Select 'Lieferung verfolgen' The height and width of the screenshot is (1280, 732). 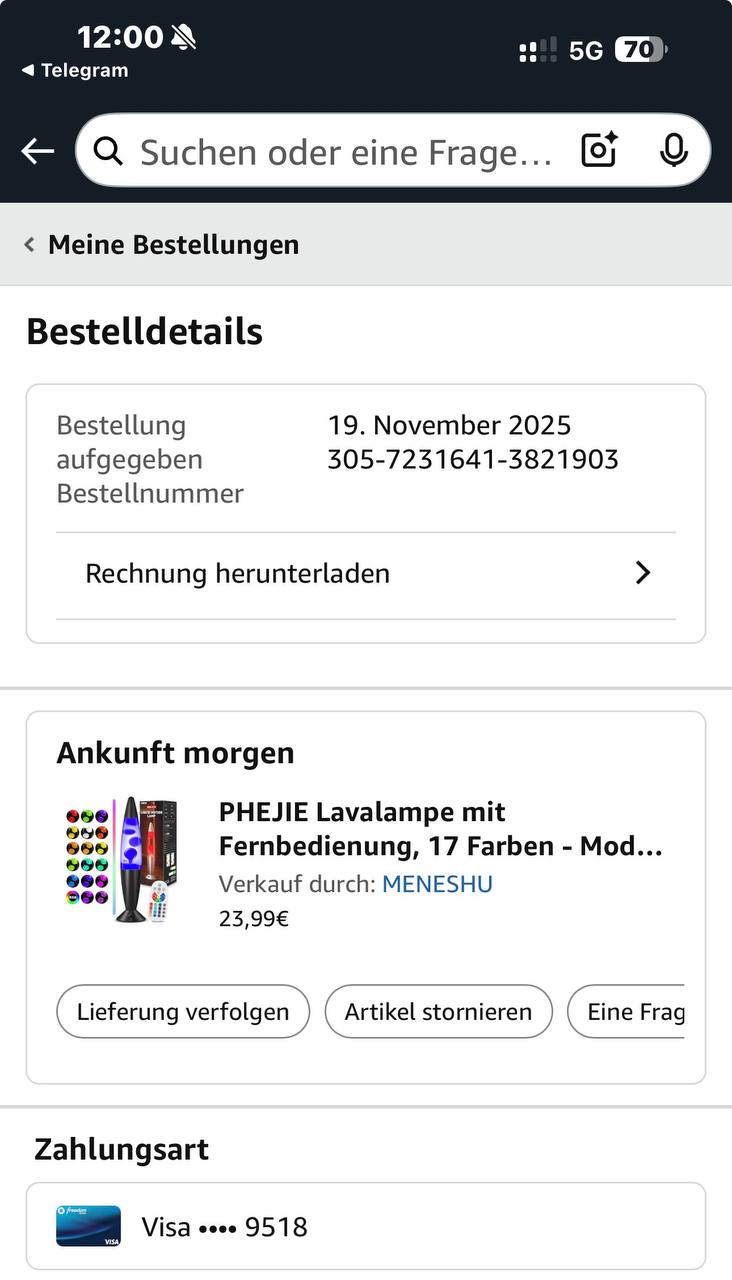click(x=183, y=1011)
